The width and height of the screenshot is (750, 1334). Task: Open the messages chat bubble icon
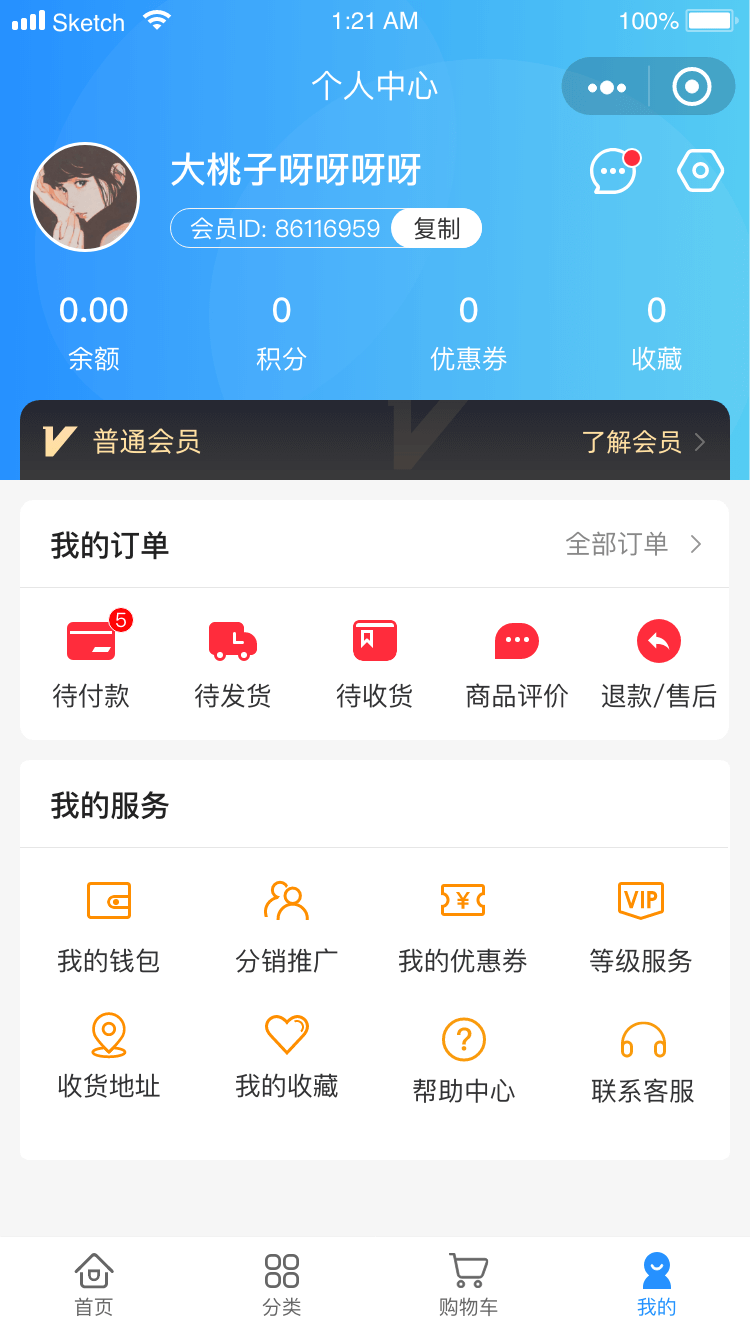pos(613,172)
